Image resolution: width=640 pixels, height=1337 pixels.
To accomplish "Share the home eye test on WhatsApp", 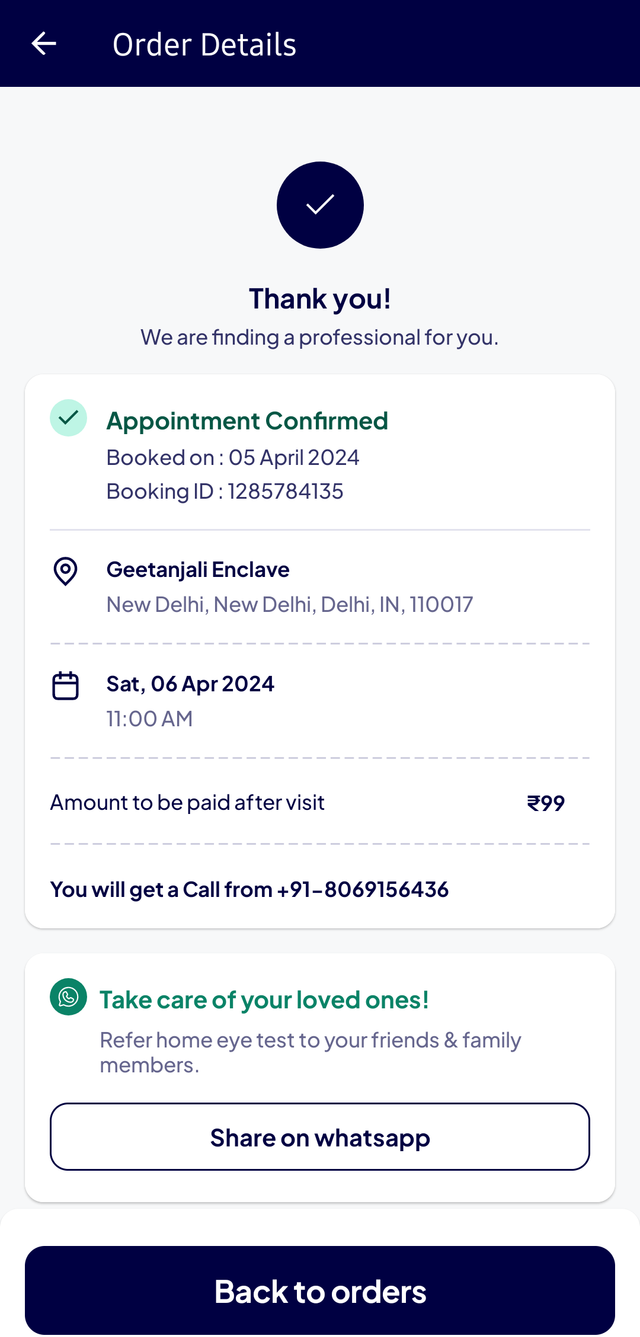I will pos(320,1137).
